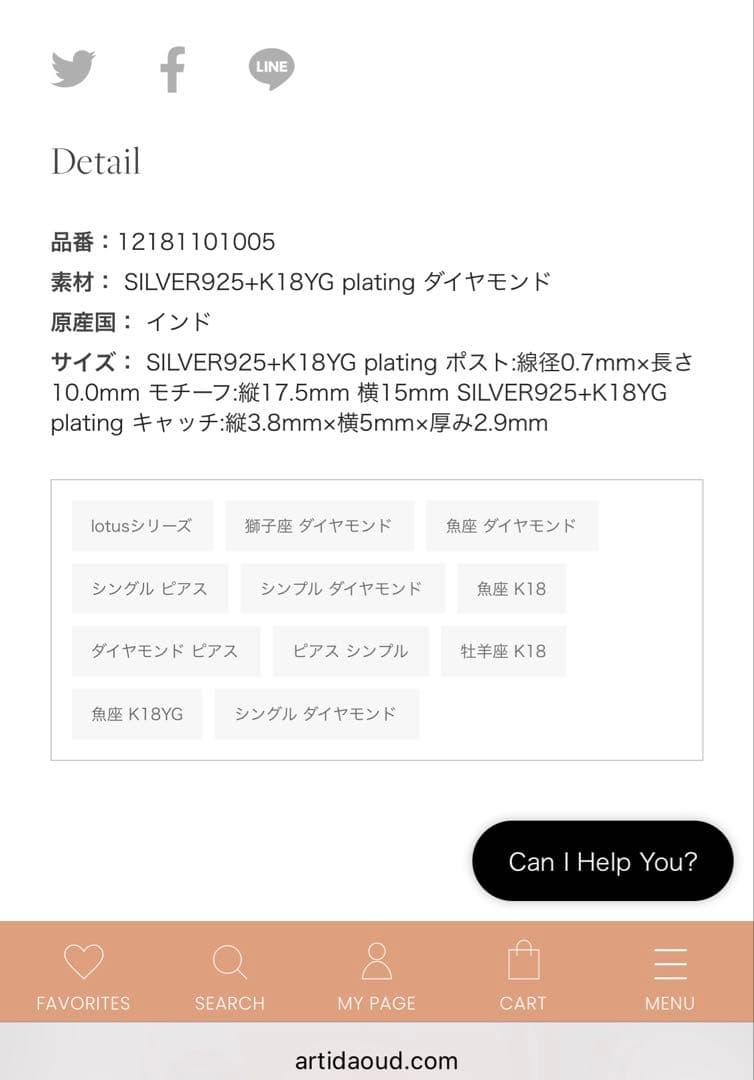The width and height of the screenshot is (754, 1080).
Task: Open the 'Can I Help You?' chat bubble
Action: pos(601,861)
